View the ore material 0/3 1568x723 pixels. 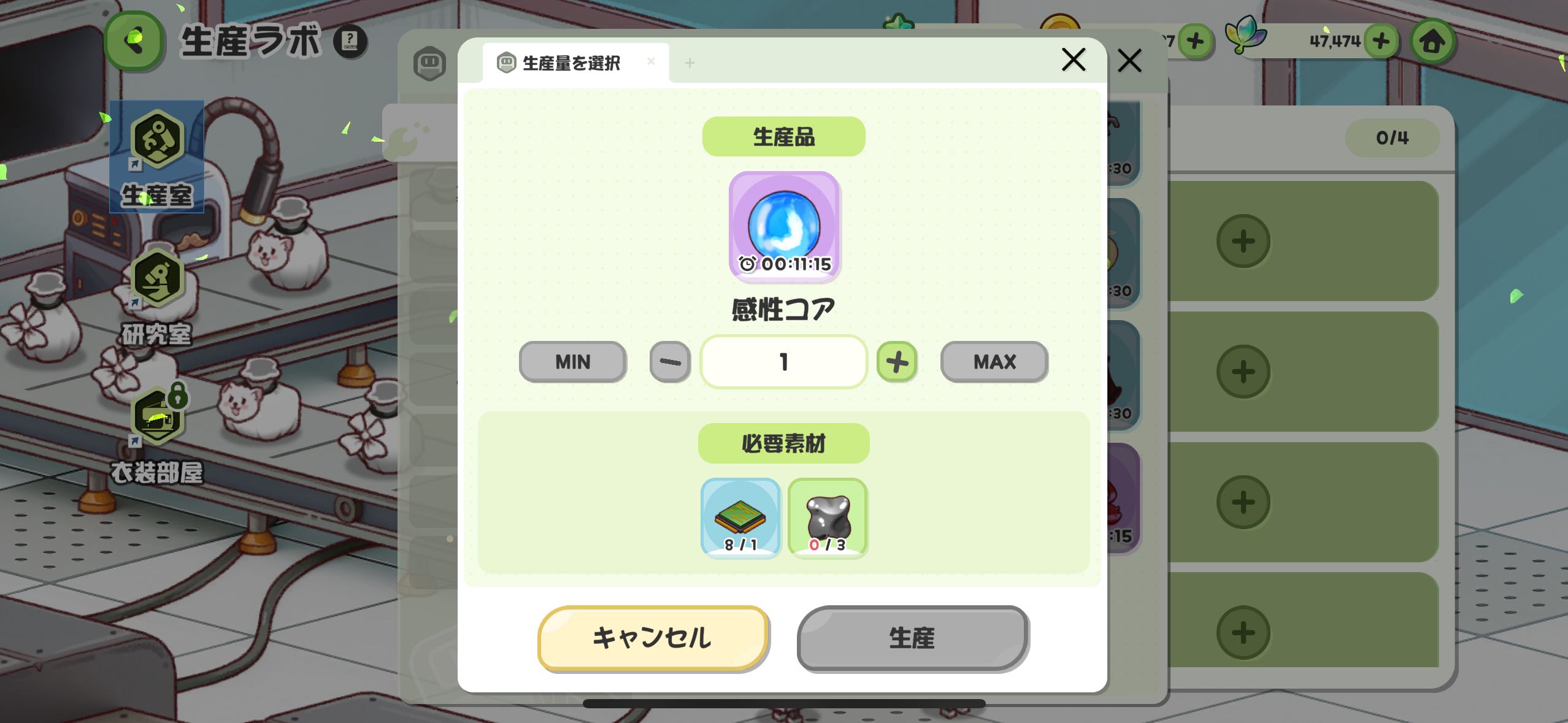pos(828,518)
